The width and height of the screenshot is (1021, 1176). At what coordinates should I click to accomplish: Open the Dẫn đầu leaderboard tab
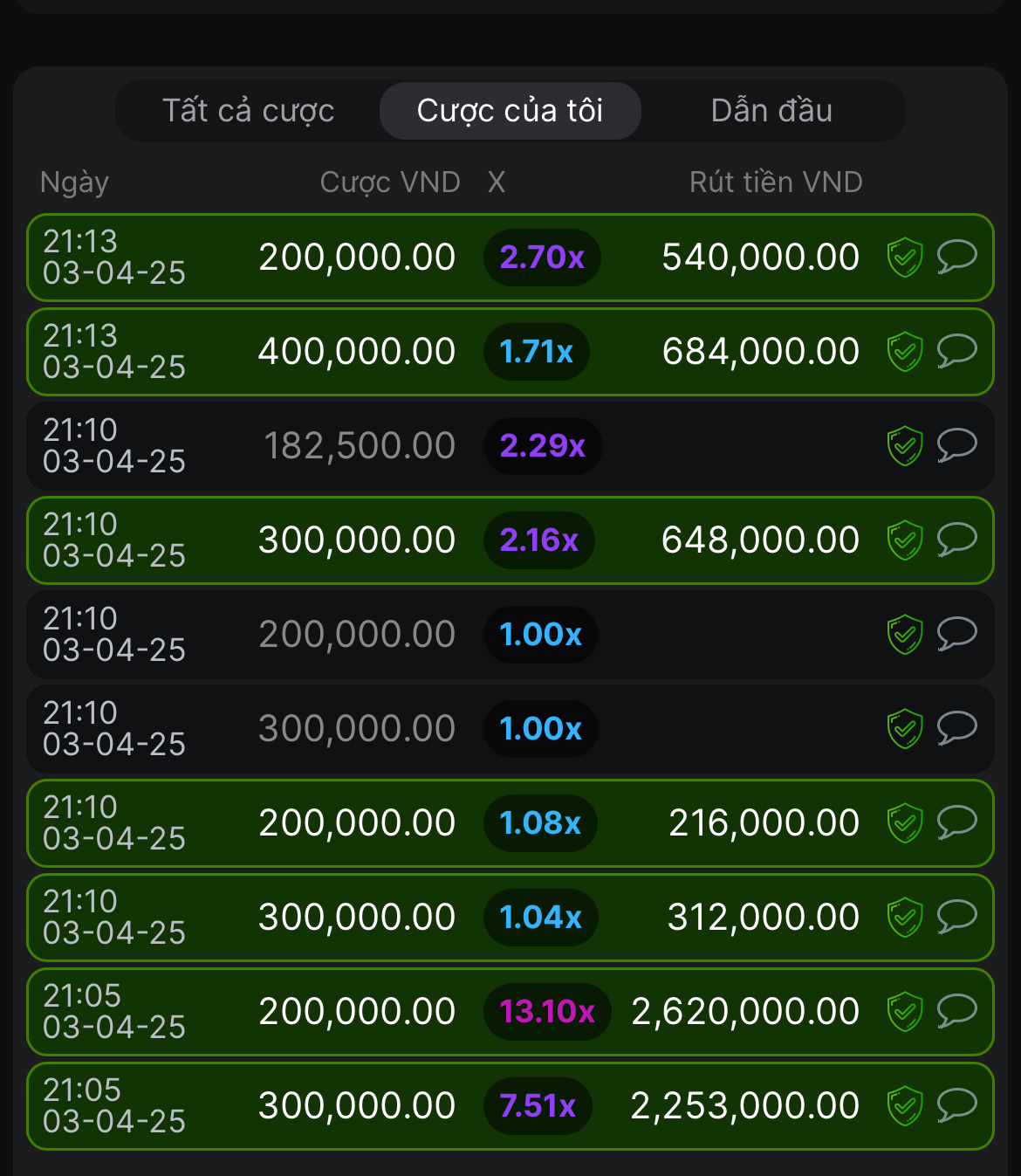[771, 111]
